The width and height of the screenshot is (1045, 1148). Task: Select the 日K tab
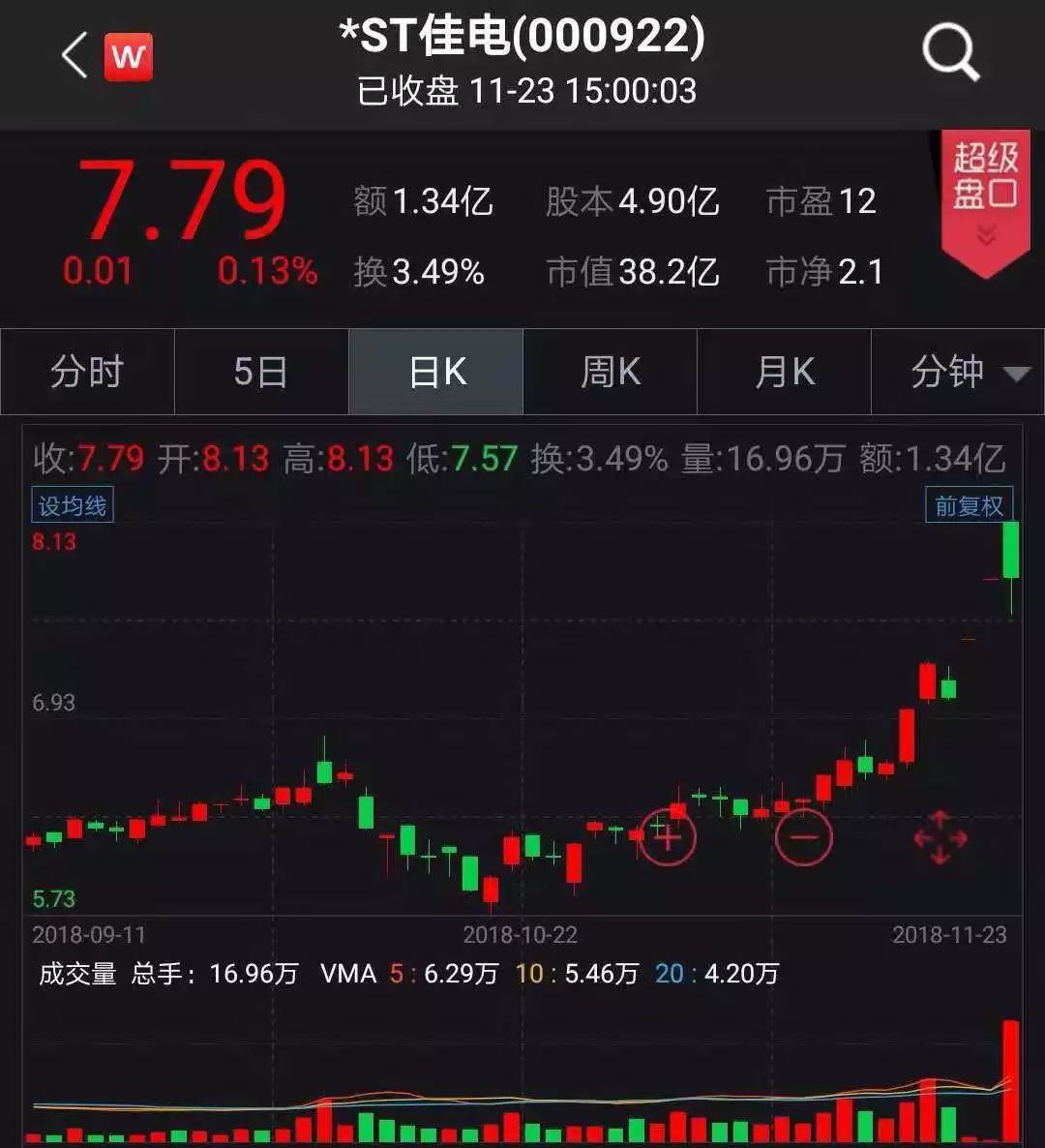[436, 372]
